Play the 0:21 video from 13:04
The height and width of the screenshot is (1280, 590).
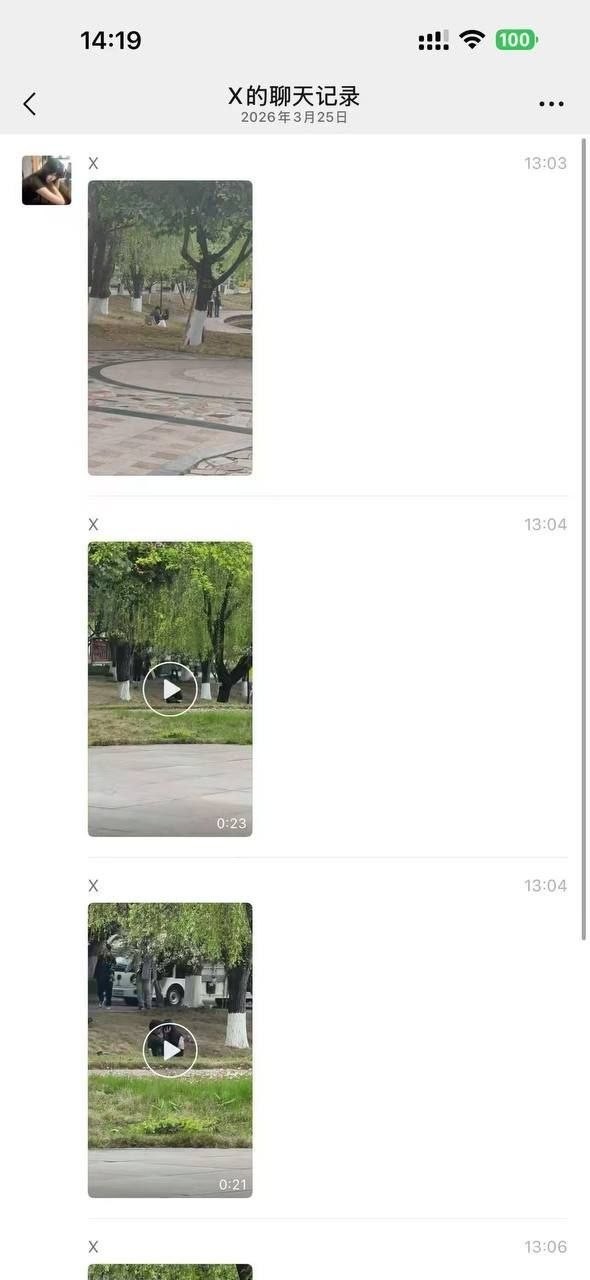click(170, 1050)
